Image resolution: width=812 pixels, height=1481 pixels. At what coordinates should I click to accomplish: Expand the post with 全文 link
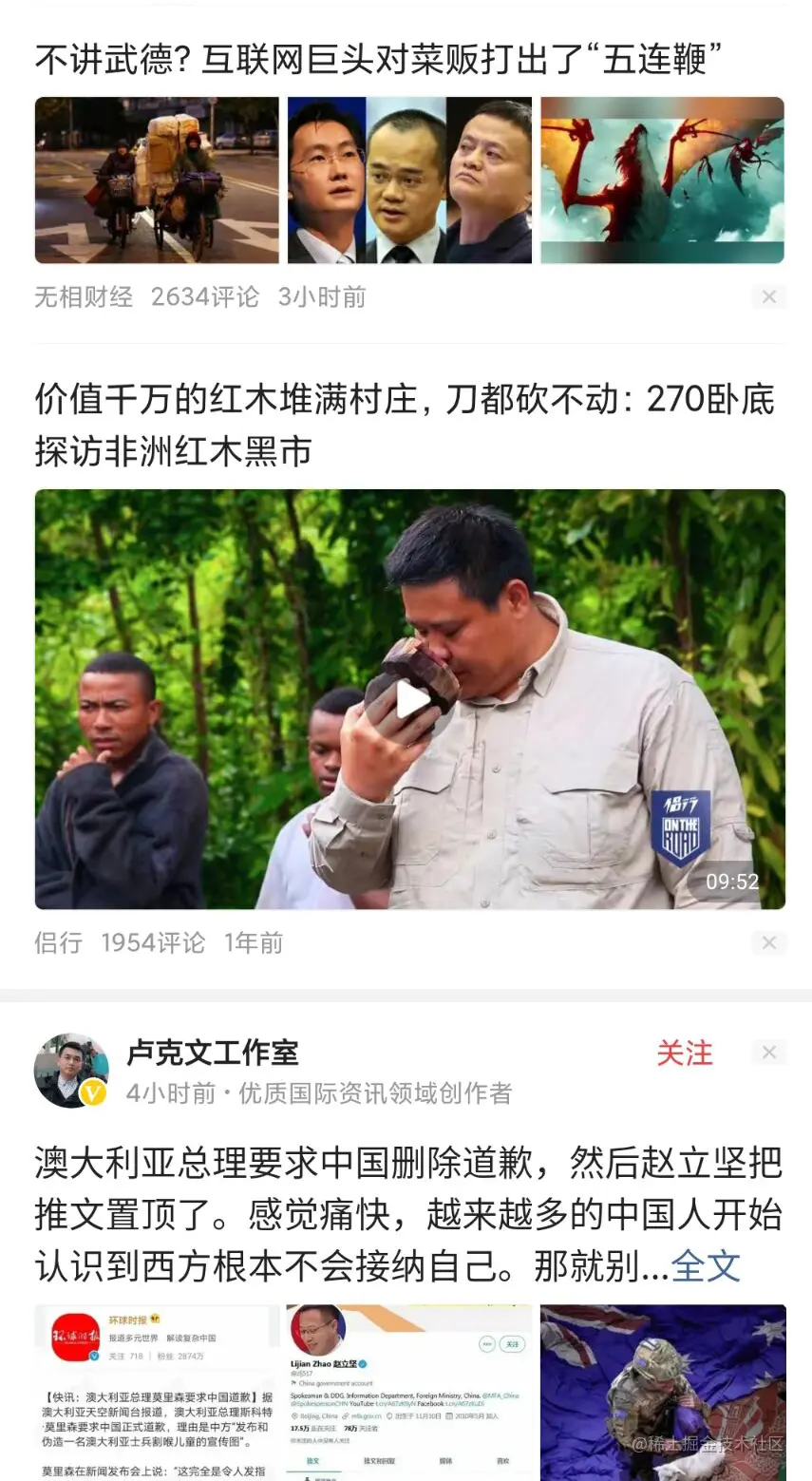coord(705,1266)
